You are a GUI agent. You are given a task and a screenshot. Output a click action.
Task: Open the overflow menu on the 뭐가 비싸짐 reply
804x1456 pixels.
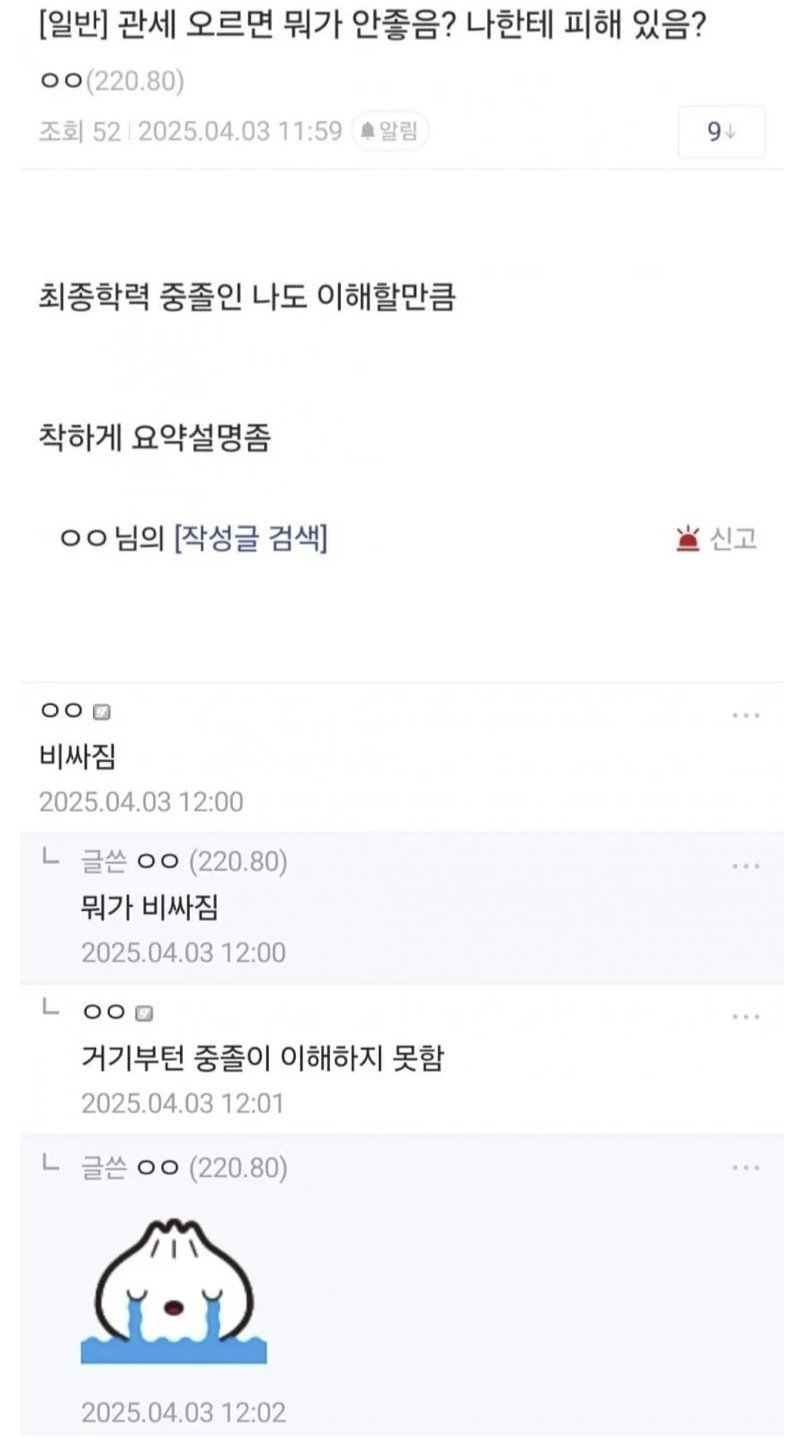(x=746, y=866)
